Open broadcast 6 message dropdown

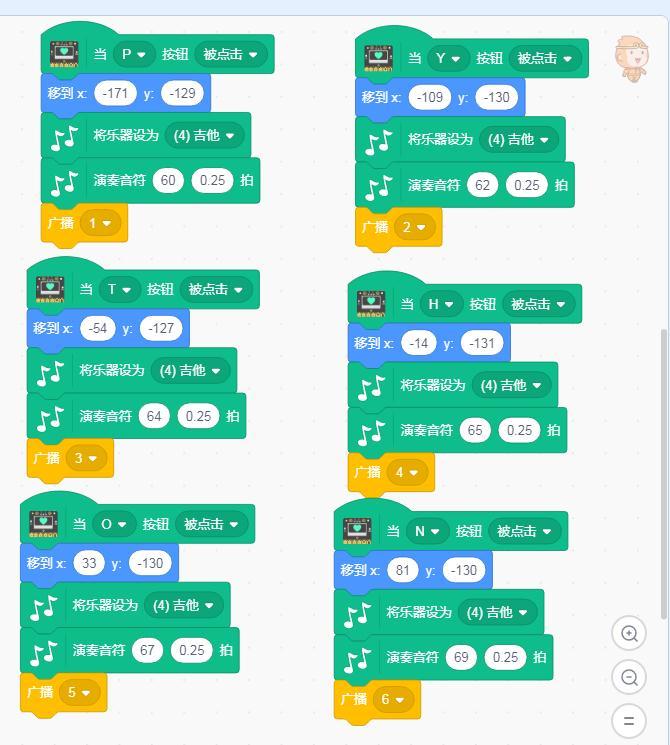(x=394, y=699)
